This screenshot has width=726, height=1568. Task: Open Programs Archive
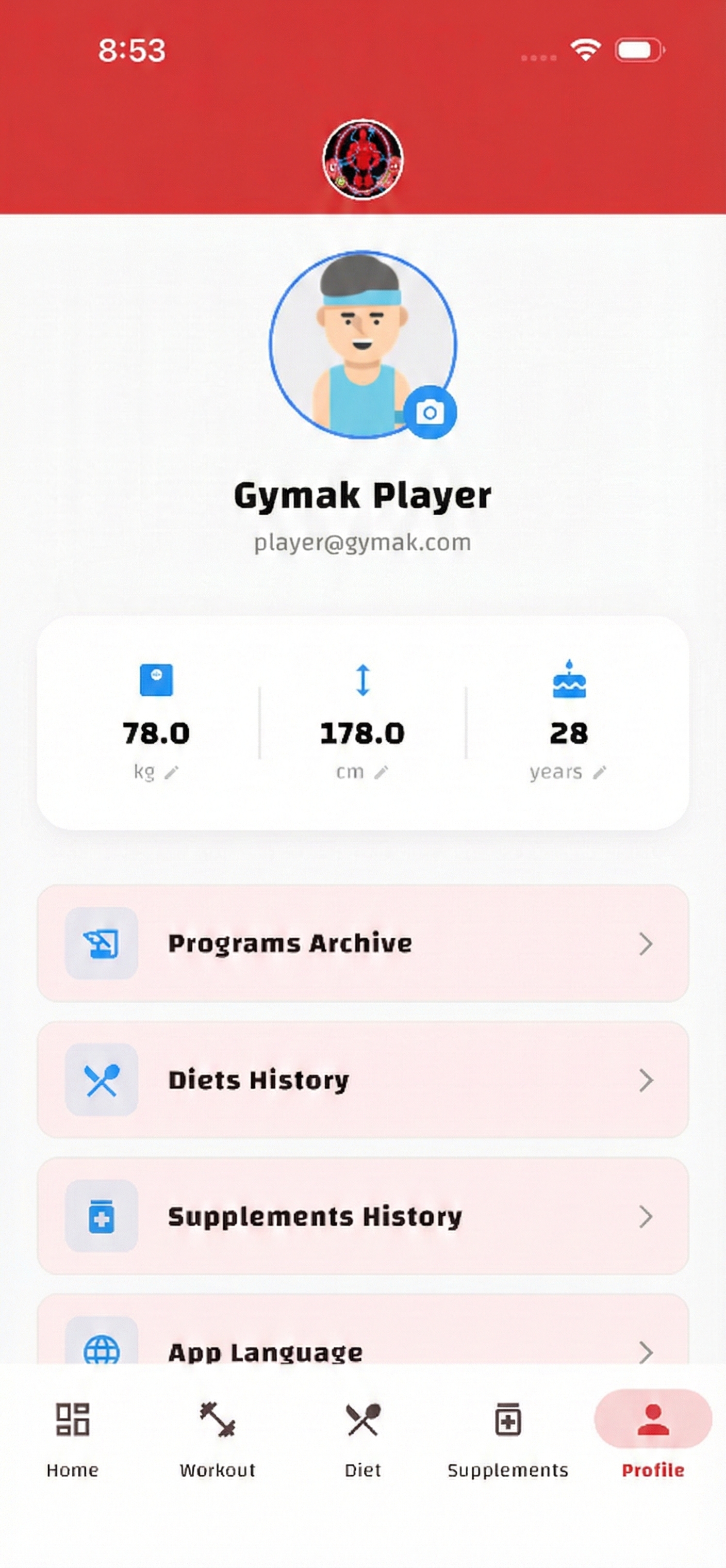[362, 943]
